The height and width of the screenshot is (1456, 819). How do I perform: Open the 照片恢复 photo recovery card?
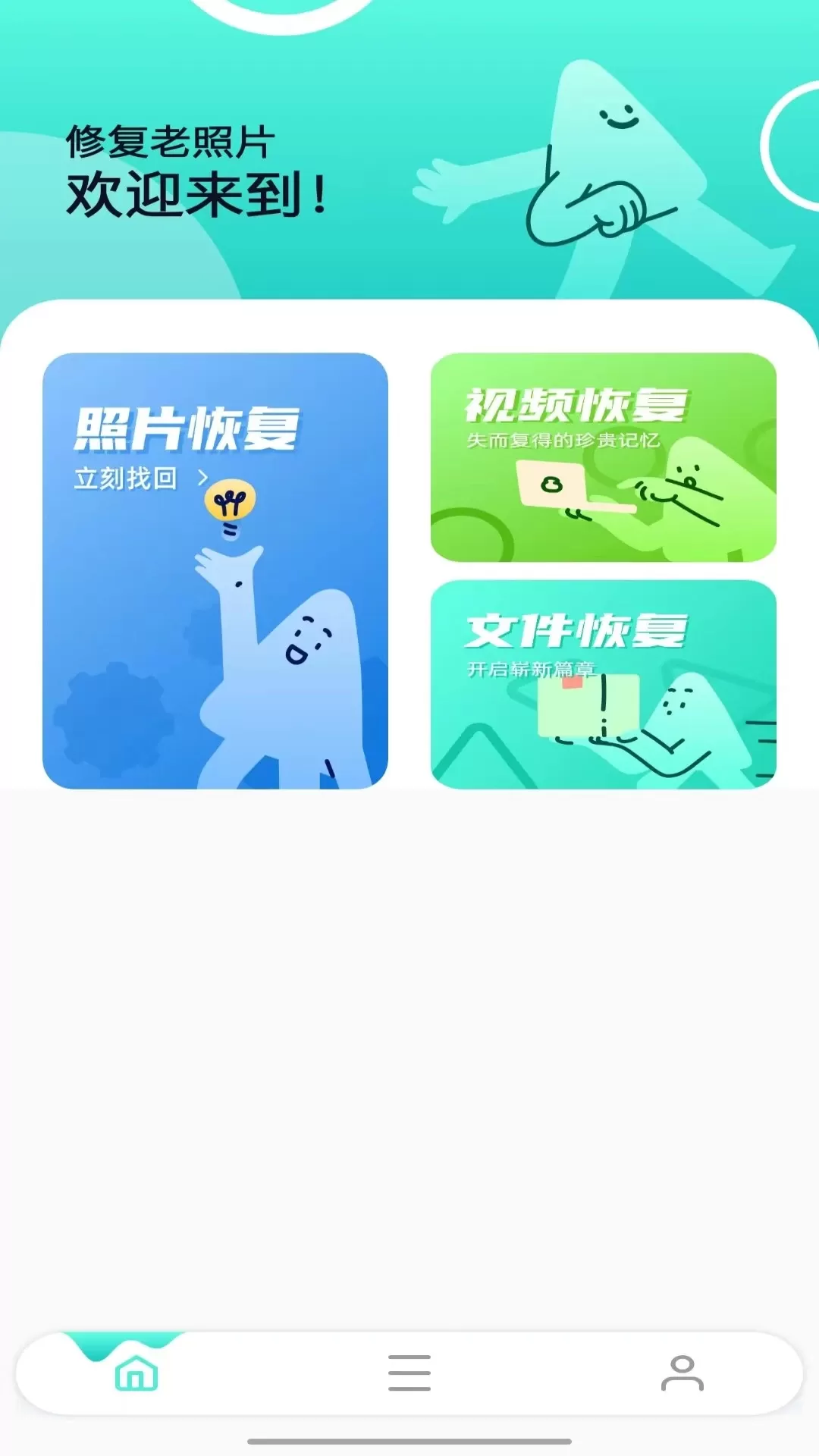pos(215,571)
